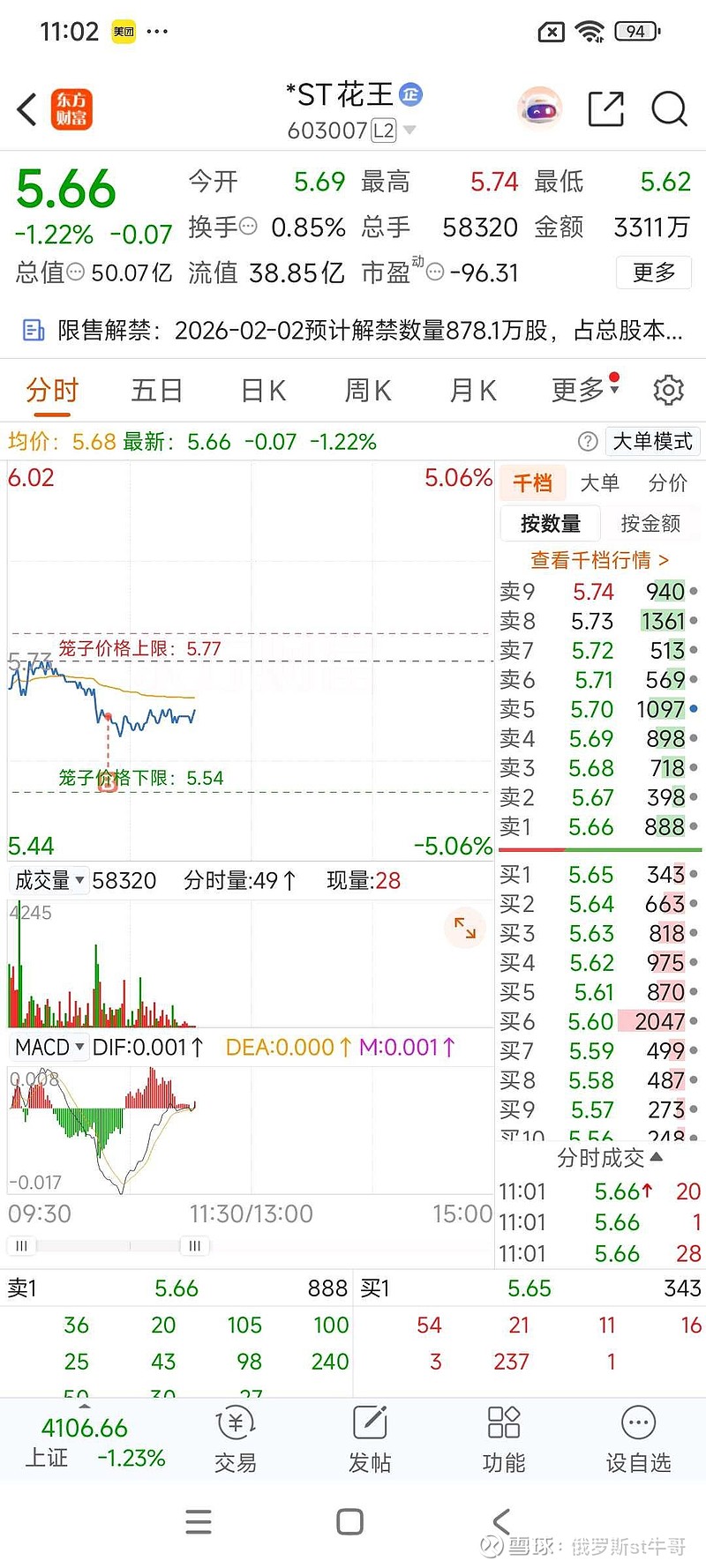Enable 大单模式 button
The height and width of the screenshot is (1568, 706).
tap(652, 441)
